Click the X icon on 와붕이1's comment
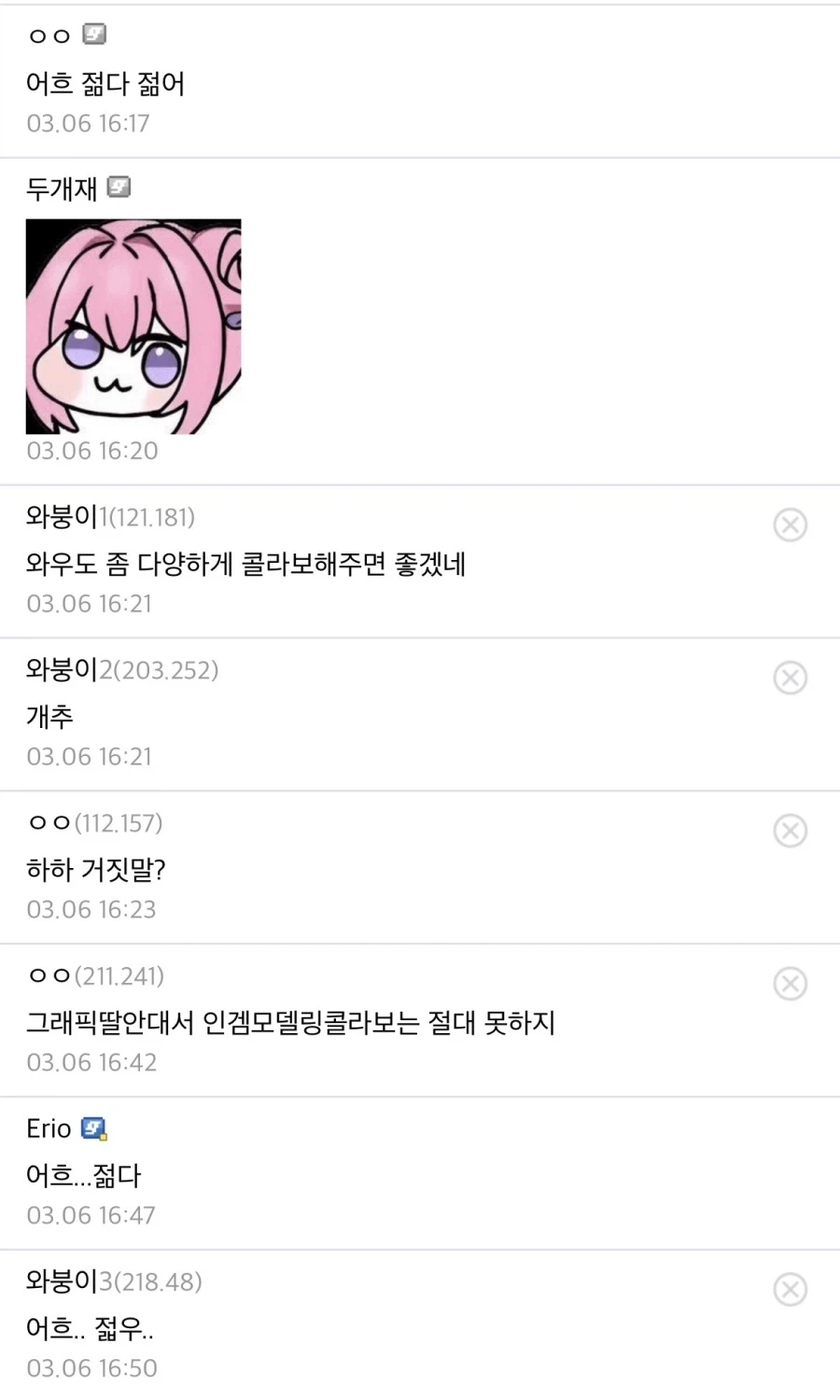 click(x=791, y=525)
